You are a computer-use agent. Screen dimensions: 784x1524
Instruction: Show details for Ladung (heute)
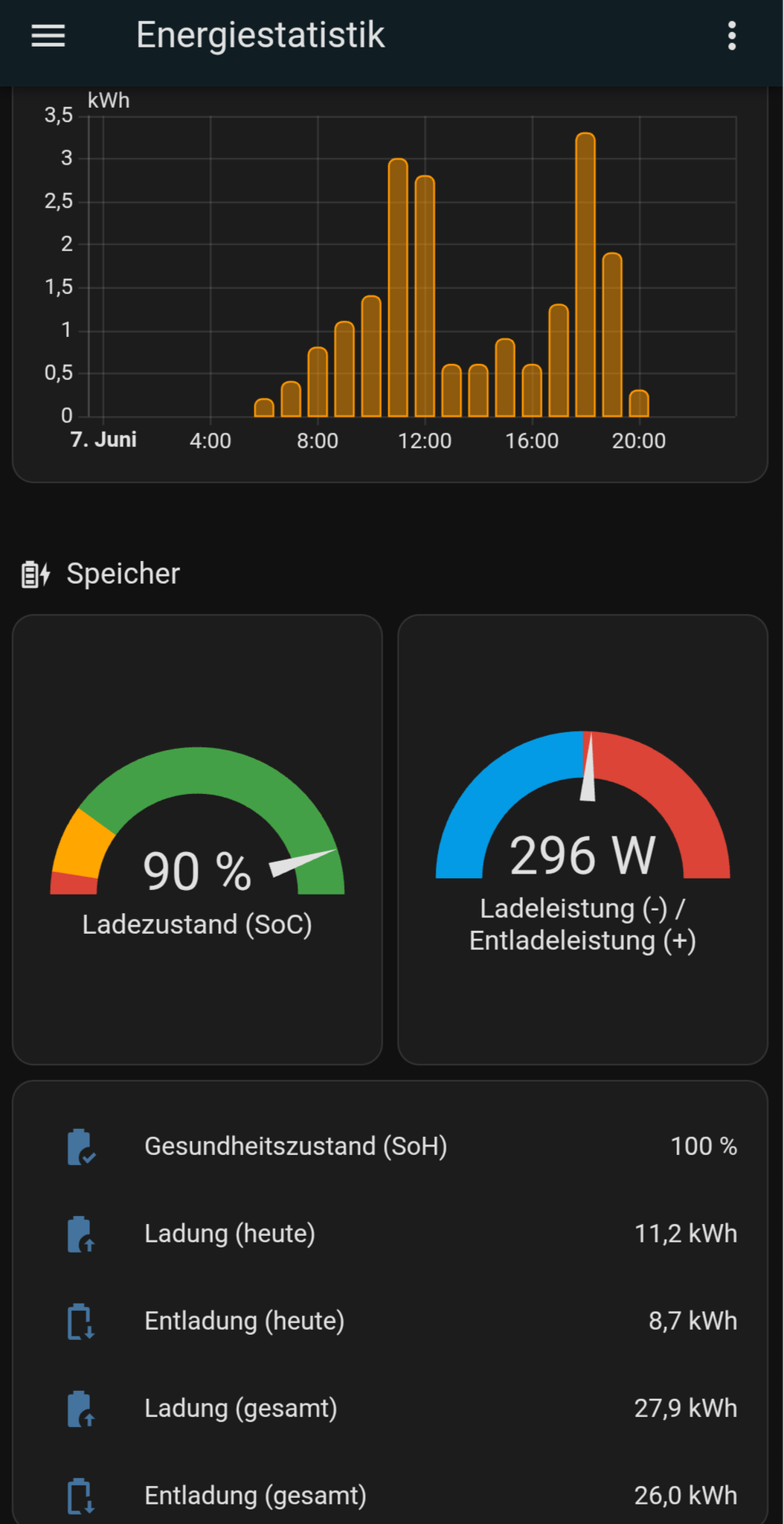click(390, 1234)
